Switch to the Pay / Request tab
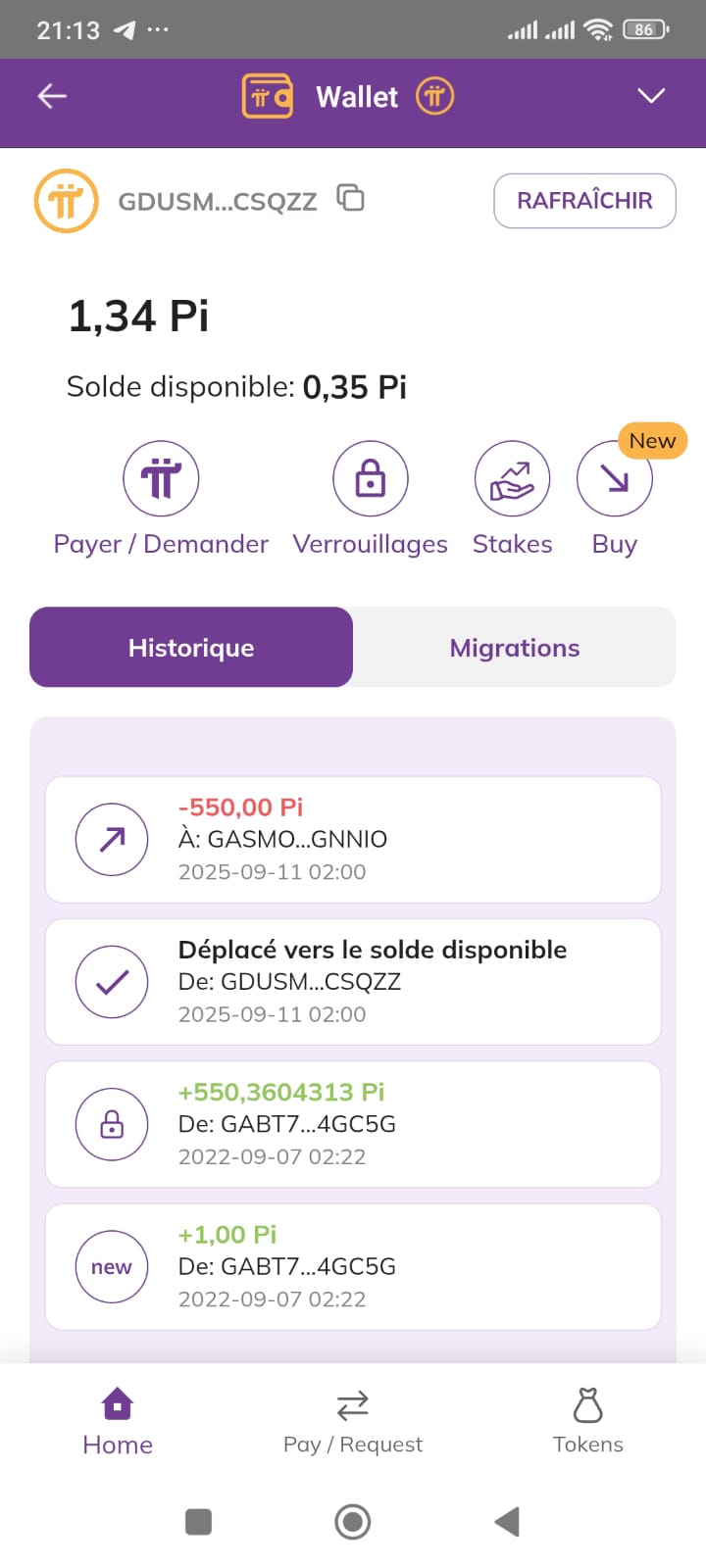 [x=353, y=1422]
